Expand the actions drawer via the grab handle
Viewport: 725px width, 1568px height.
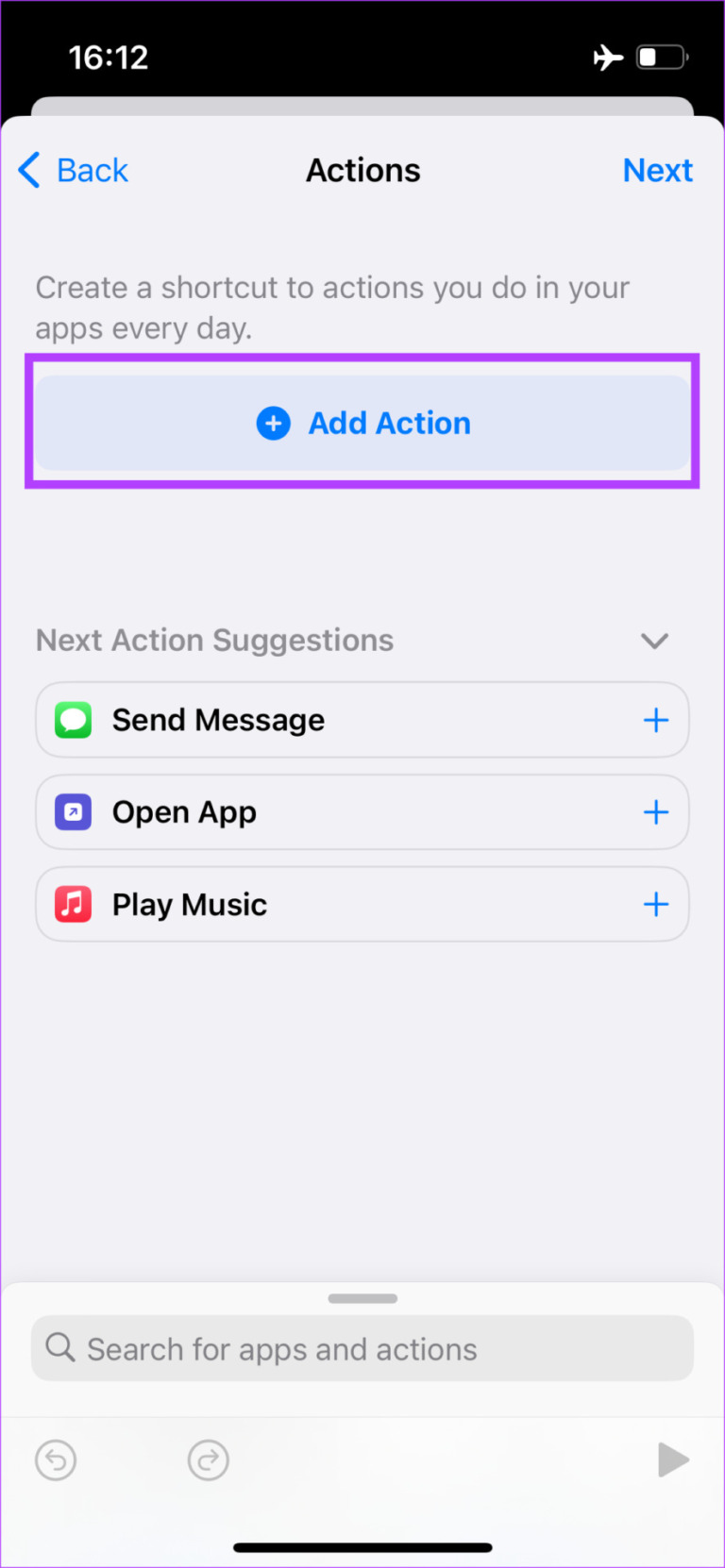click(x=362, y=1298)
